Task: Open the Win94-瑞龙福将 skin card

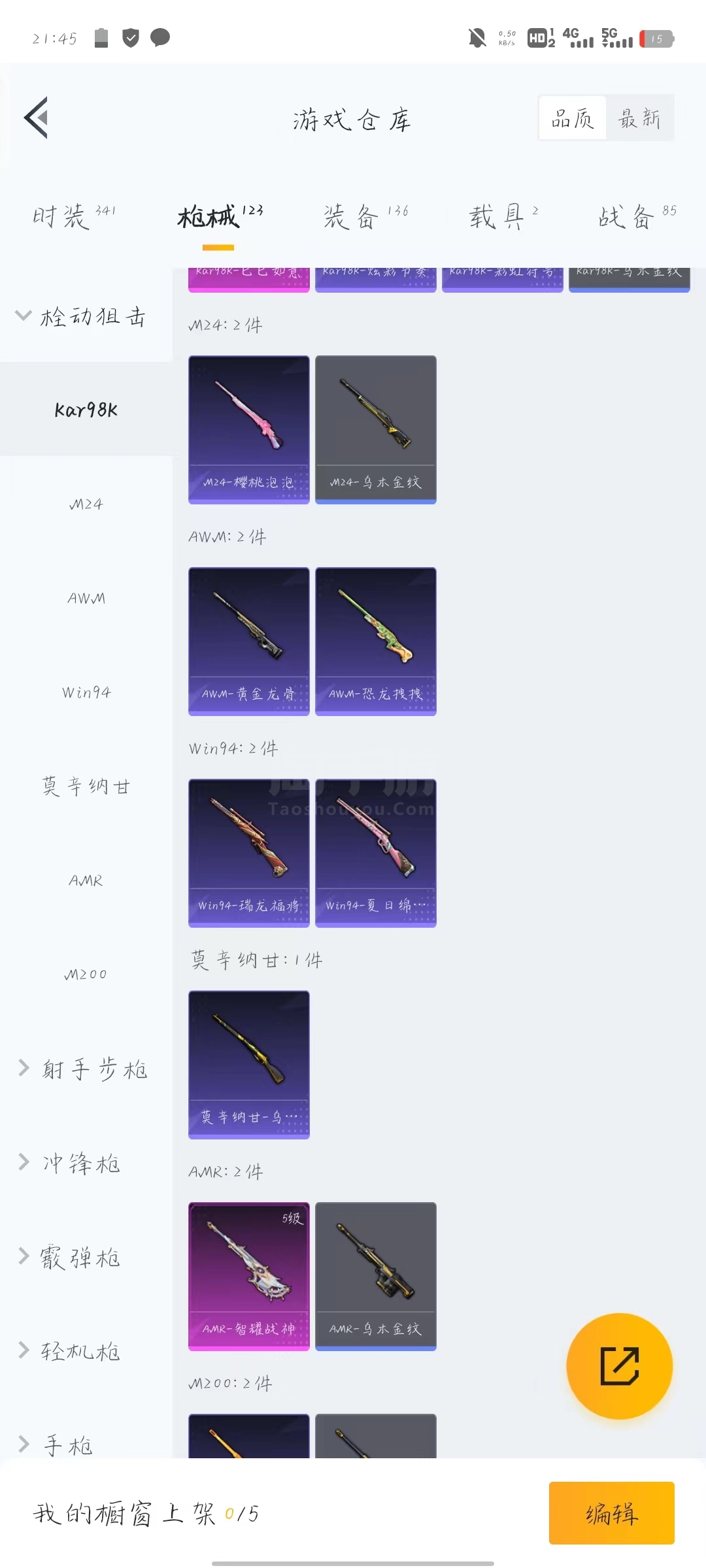Action: pos(248,853)
